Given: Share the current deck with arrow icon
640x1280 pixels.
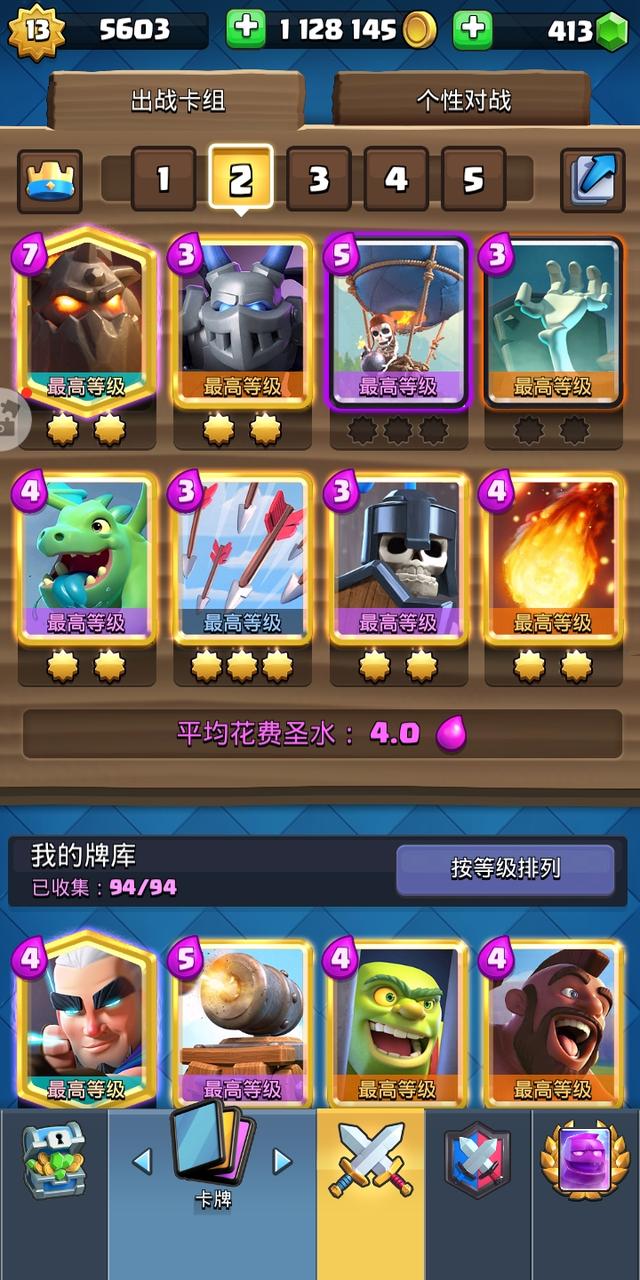Looking at the screenshot, I should pyautogui.click(x=592, y=180).
